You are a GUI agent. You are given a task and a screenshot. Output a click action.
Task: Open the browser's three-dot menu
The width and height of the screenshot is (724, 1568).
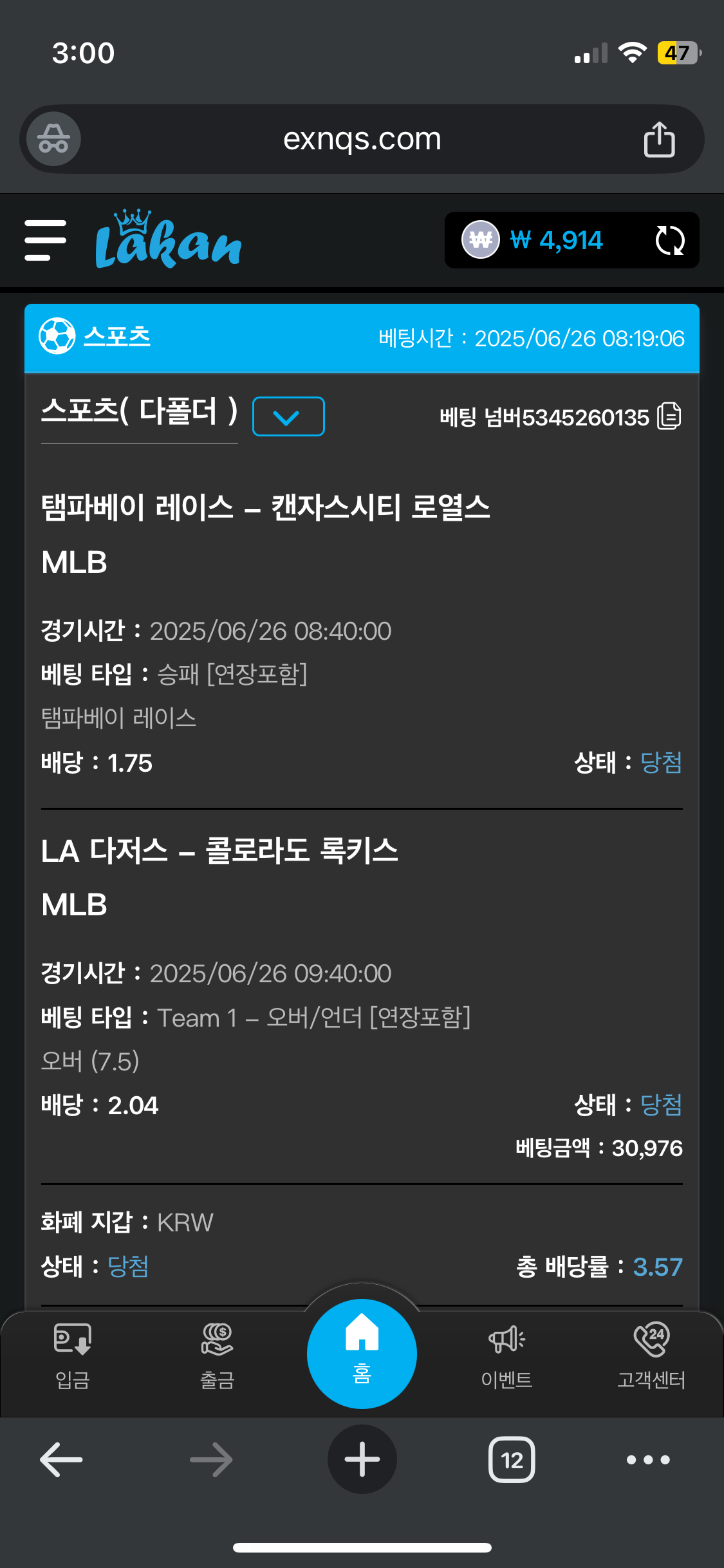pyautogui.click(x=648, y=1459)
